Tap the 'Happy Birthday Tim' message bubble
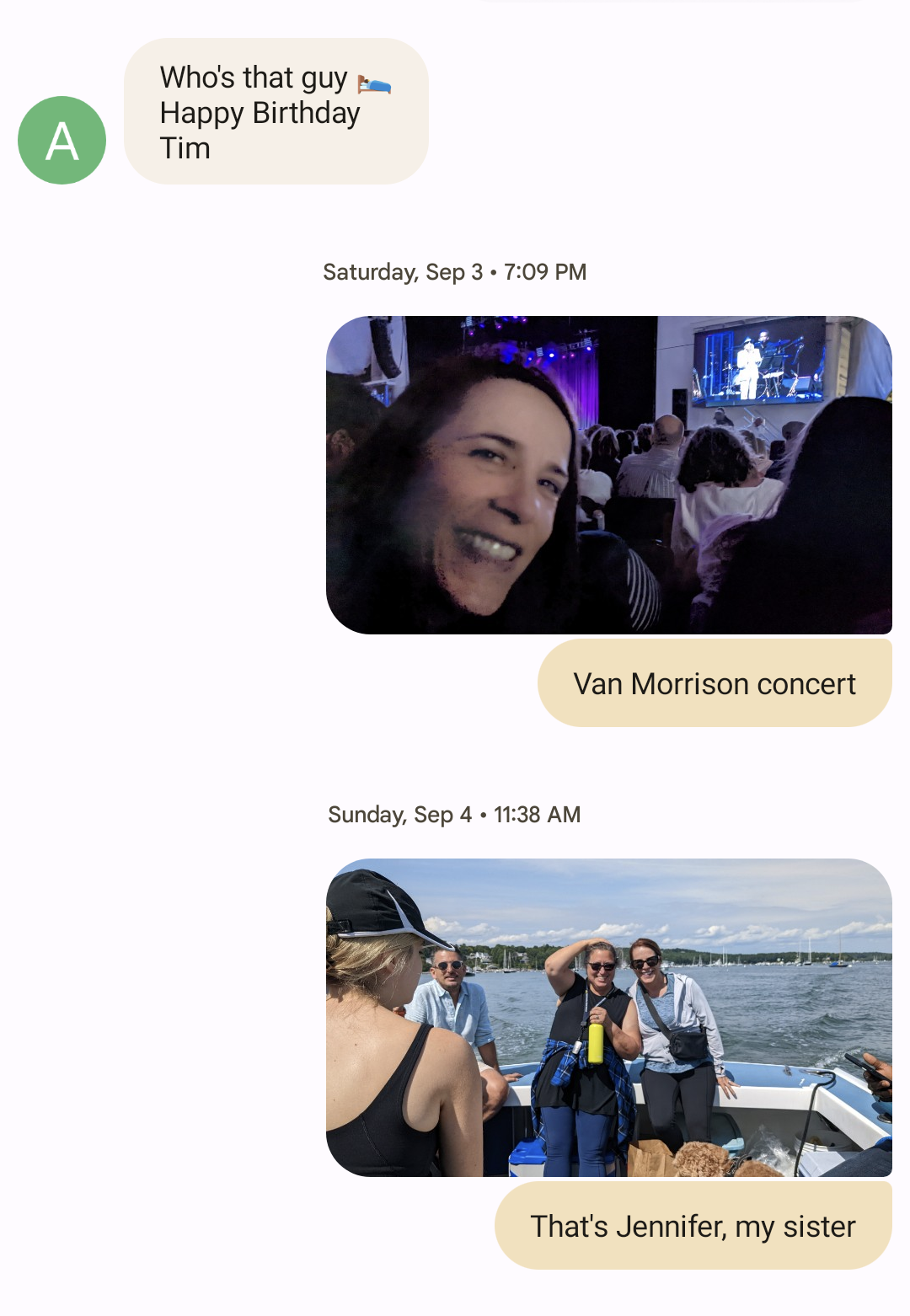Screen dimensions: 910x1316 tap(276, 112)
